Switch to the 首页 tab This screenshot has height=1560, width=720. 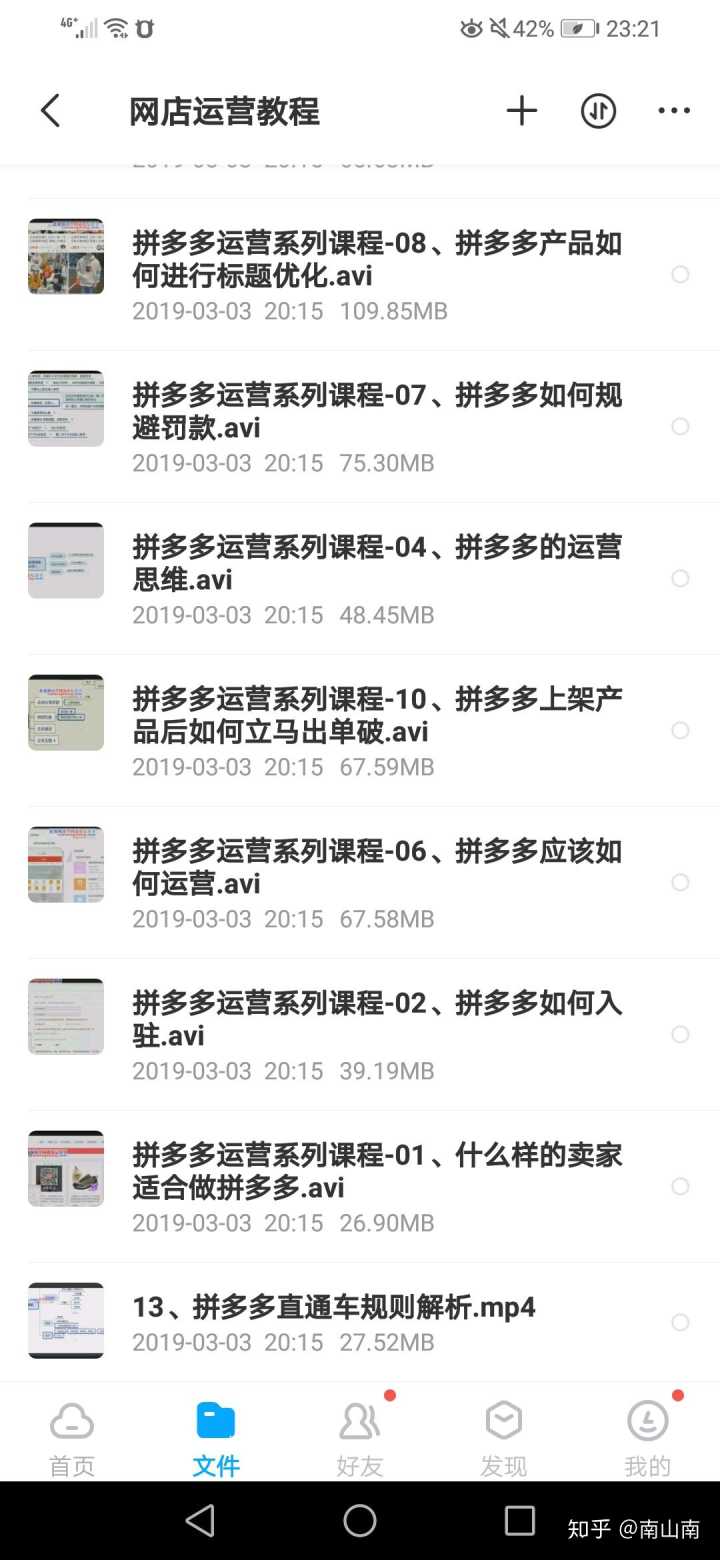point(72,1436)
